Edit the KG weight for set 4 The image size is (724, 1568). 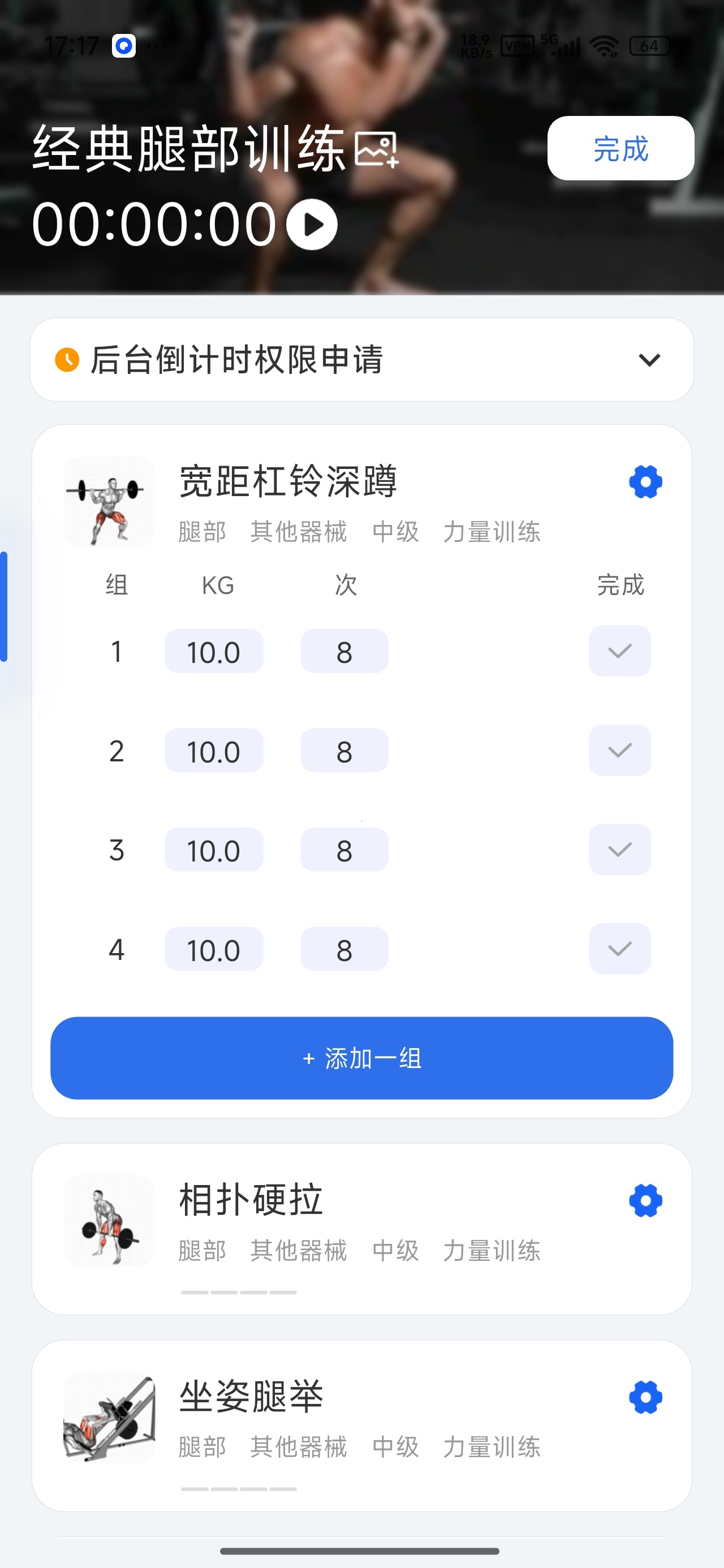pos(214,949)
